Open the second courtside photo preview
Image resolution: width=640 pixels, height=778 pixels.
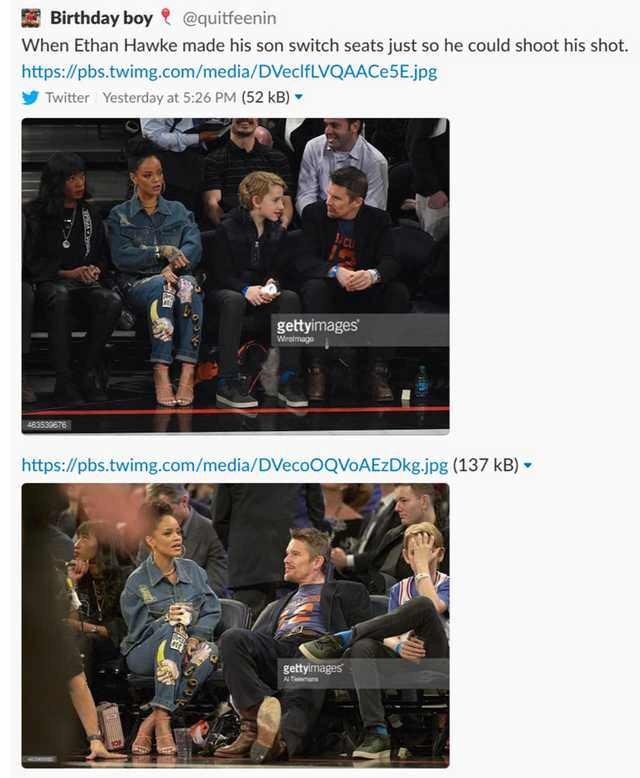[235, 625]
